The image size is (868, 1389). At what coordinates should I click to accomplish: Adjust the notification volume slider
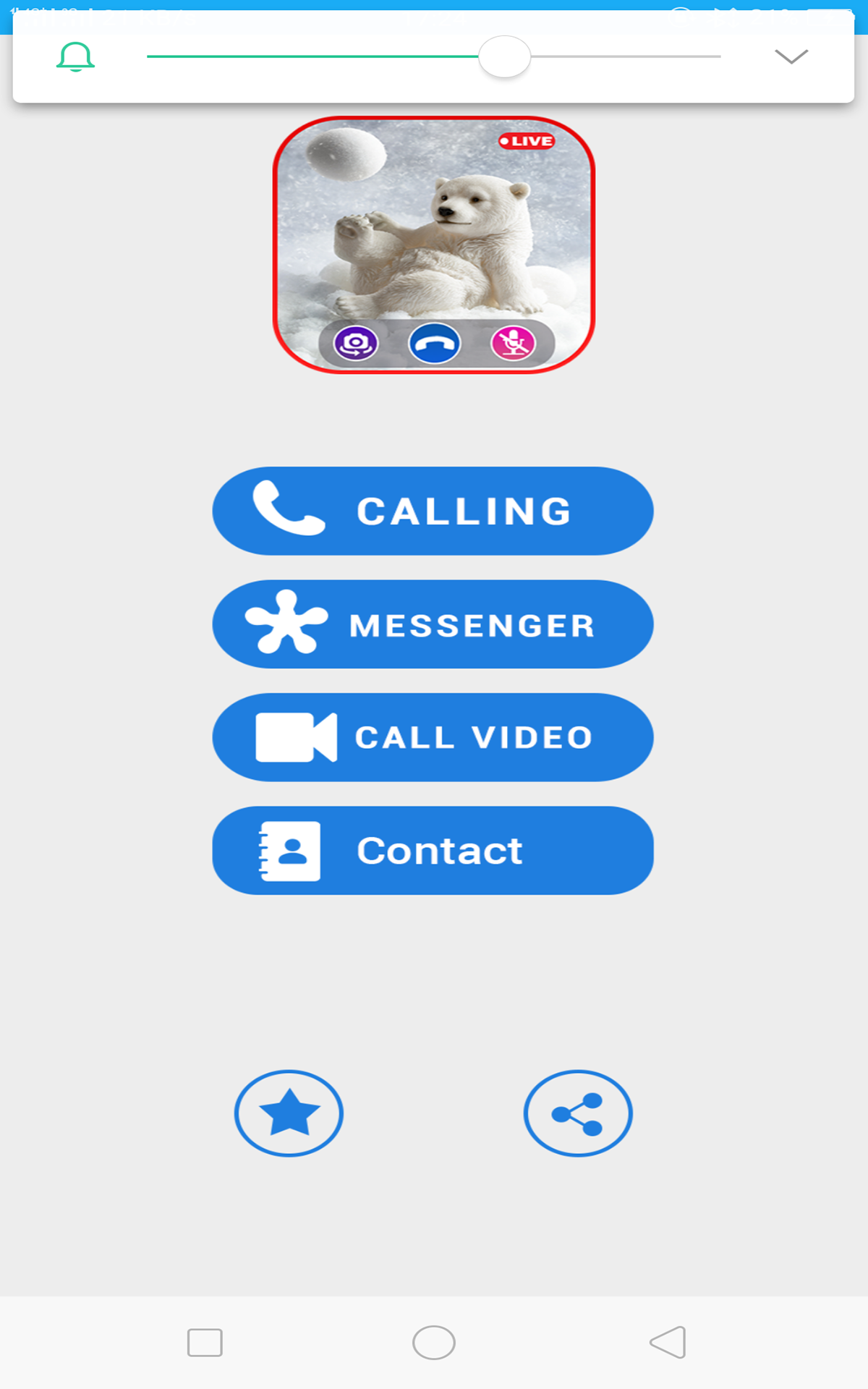505,56
